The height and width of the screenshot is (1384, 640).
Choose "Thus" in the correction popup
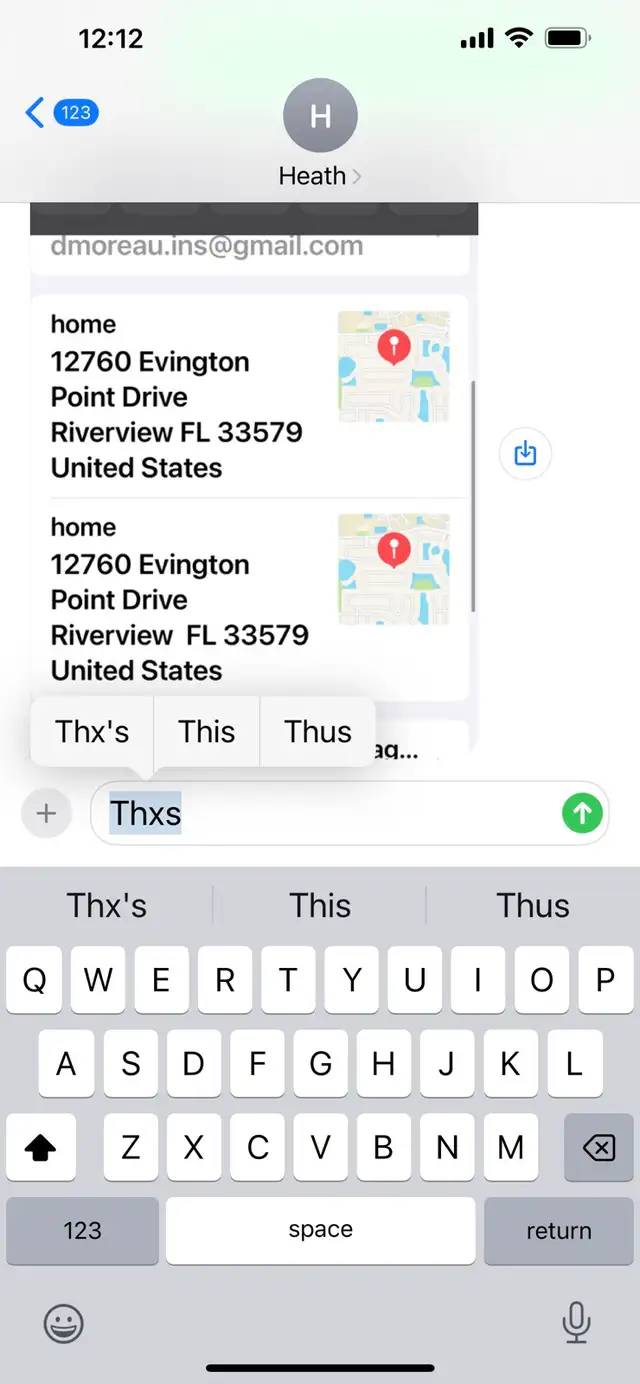(318, 732)
